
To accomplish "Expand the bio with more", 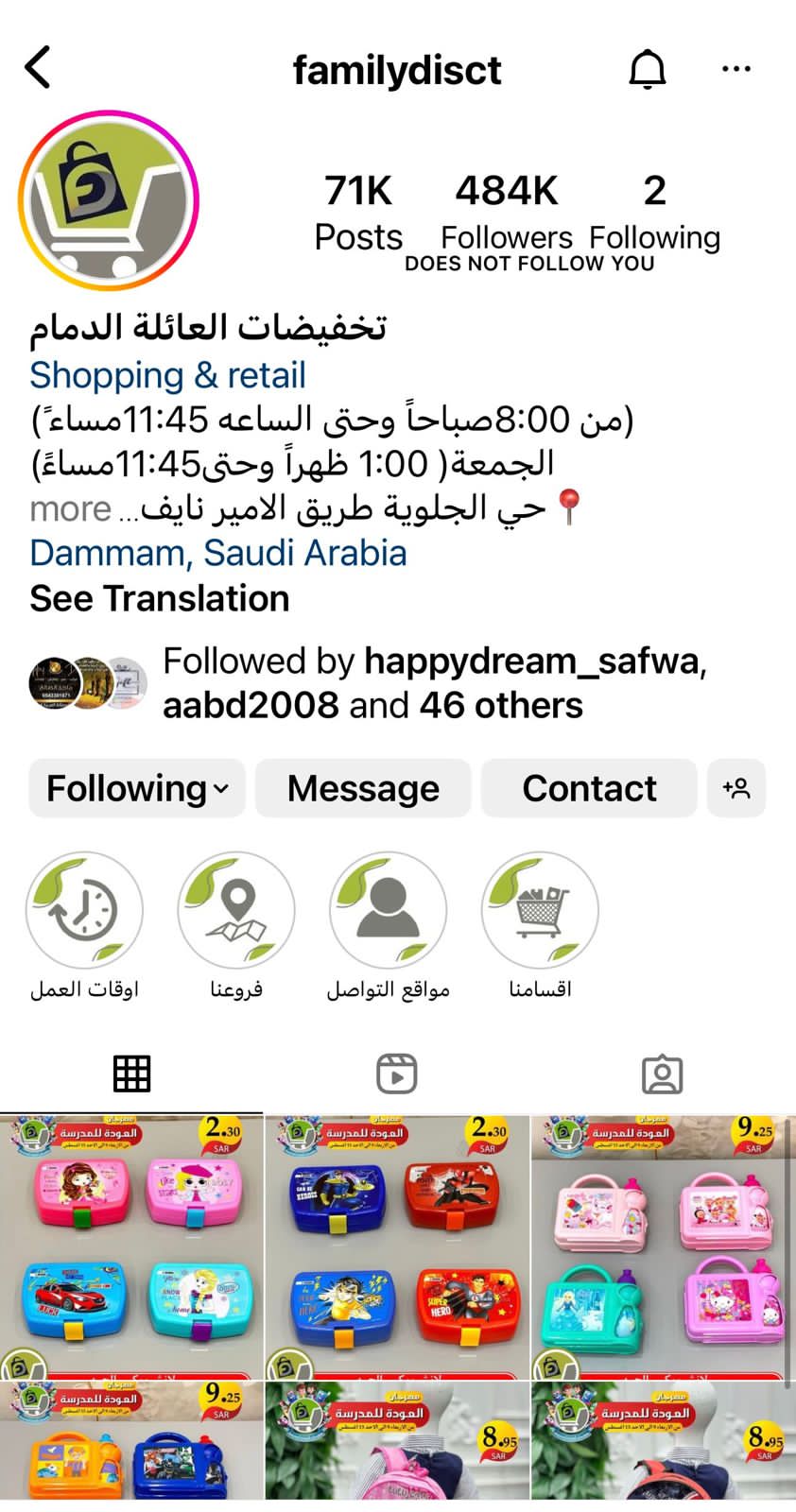I will 70,509.
